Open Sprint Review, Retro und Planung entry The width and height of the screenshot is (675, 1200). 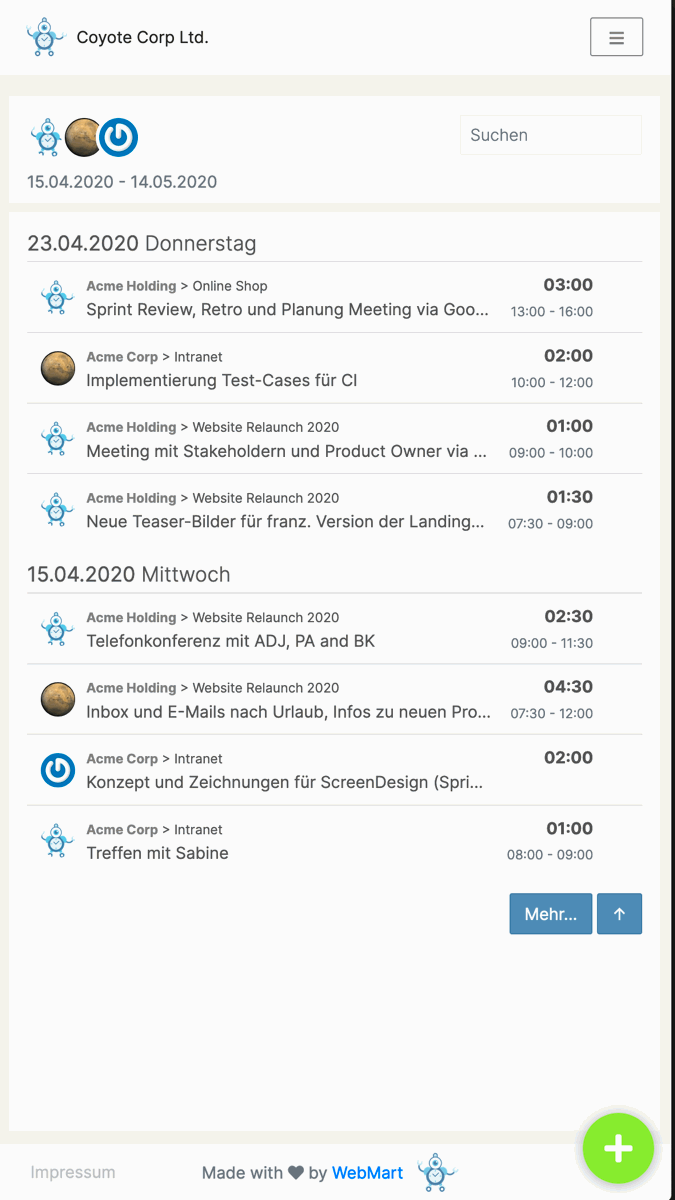287,310
